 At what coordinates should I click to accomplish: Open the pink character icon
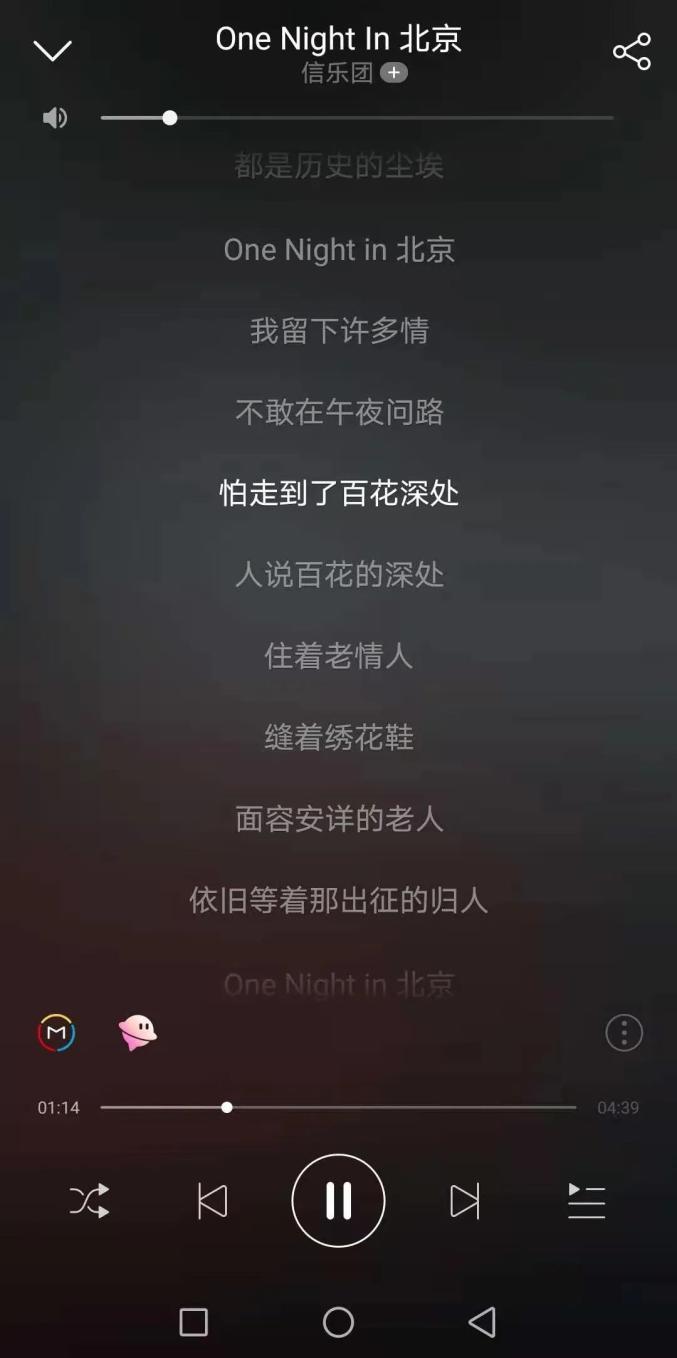coord(137,1032)
